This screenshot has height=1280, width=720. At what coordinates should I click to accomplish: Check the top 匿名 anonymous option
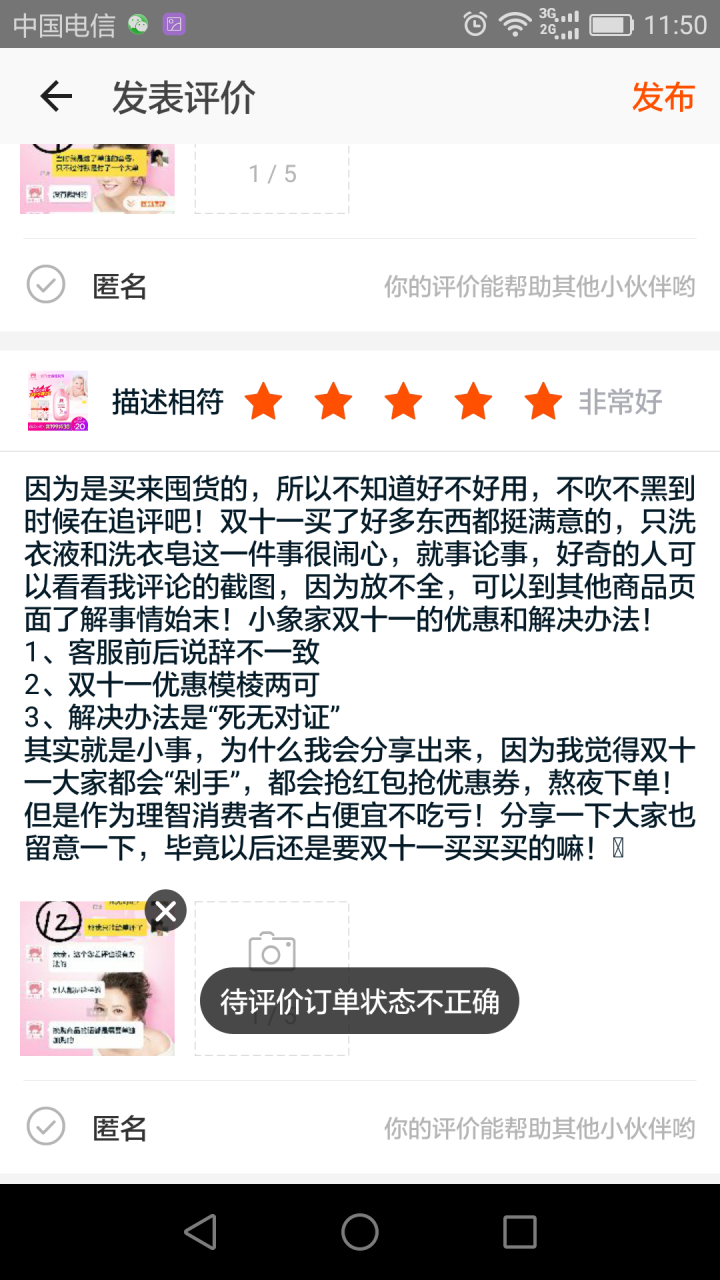(x=46, y=286)
